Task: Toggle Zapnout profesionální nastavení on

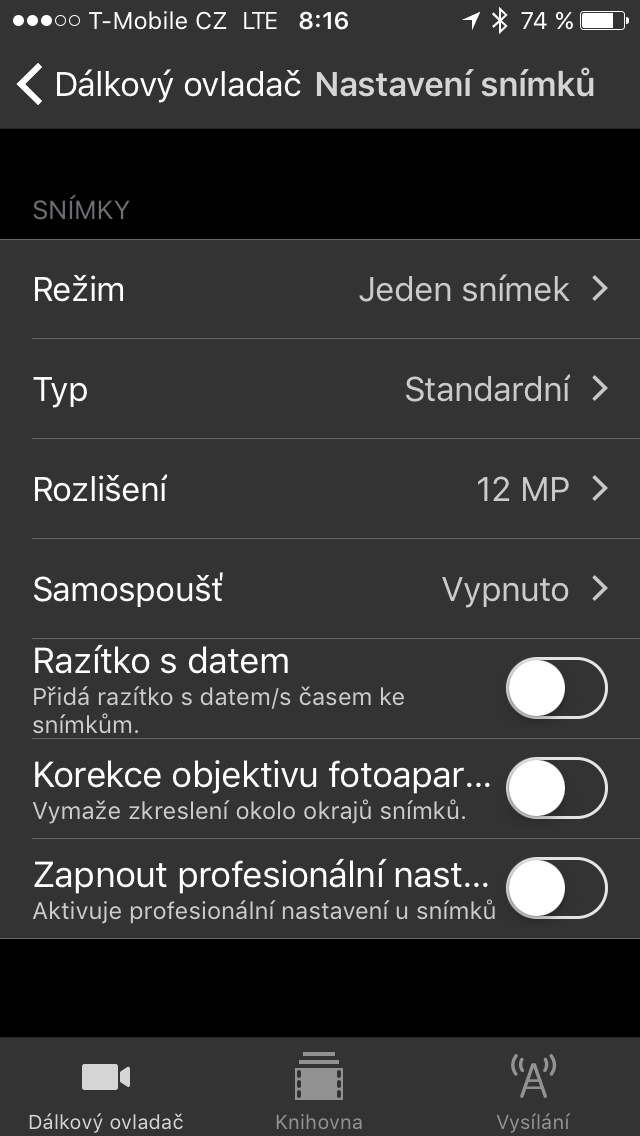Action: click(x=557, y=888)
